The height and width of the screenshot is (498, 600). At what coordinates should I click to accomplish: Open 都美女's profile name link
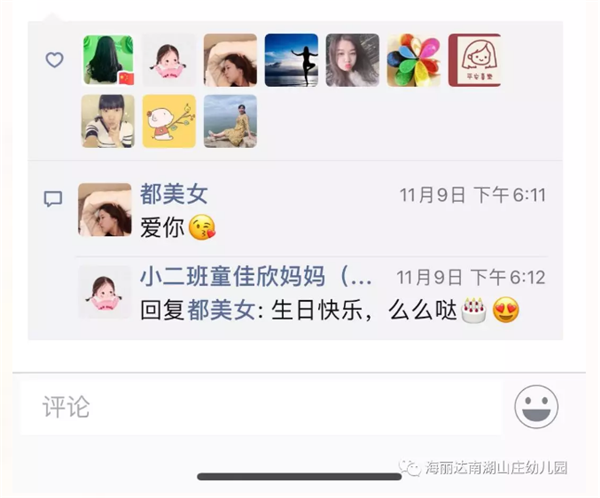pos(174,194)
